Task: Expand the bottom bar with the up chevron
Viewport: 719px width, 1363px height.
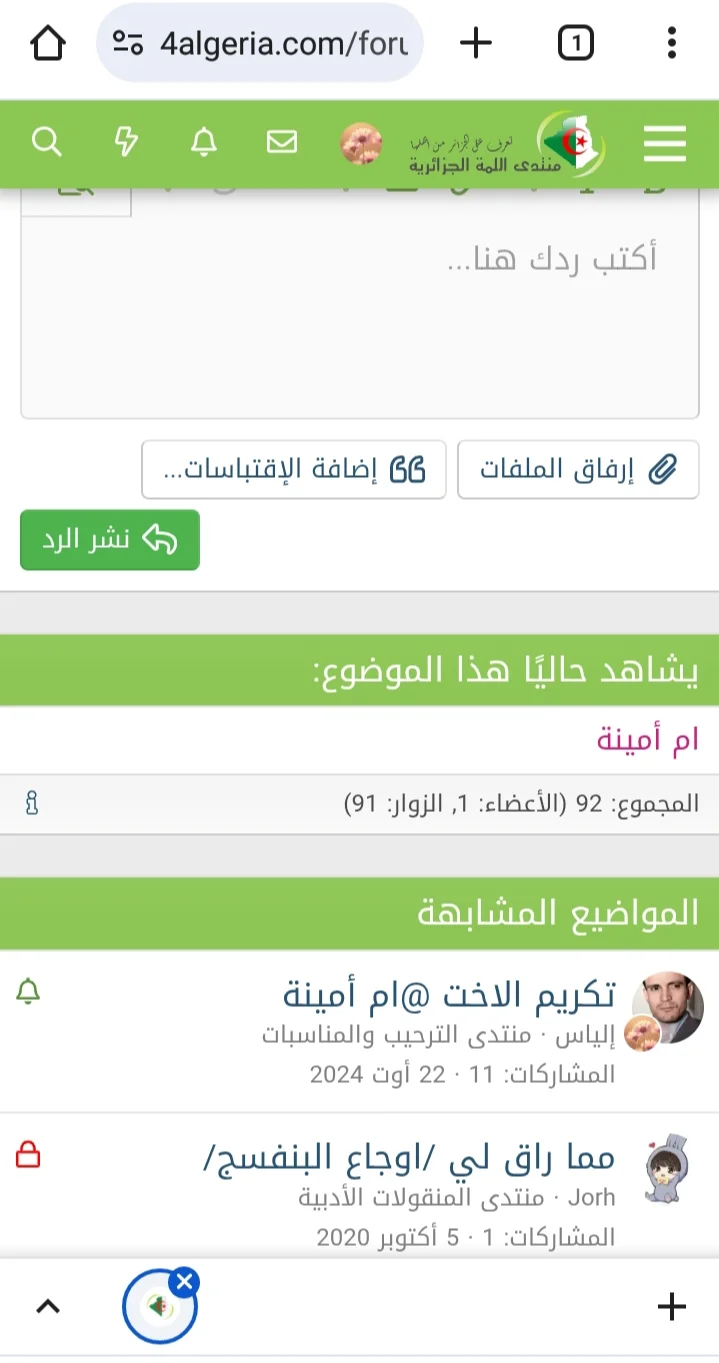Action: pyautogui.click(x=48, y=1306)
